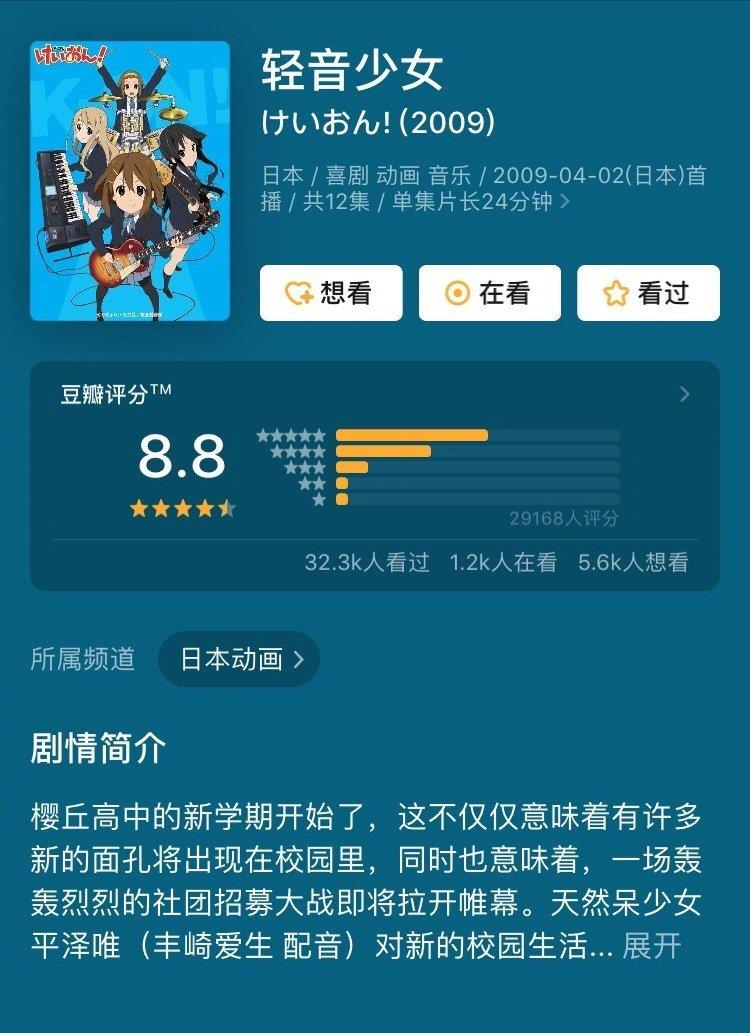750x1033 pixels.
Task: Mark 轻音少女 as 想看
Action: pyautogui.click(x=330, y=293)
